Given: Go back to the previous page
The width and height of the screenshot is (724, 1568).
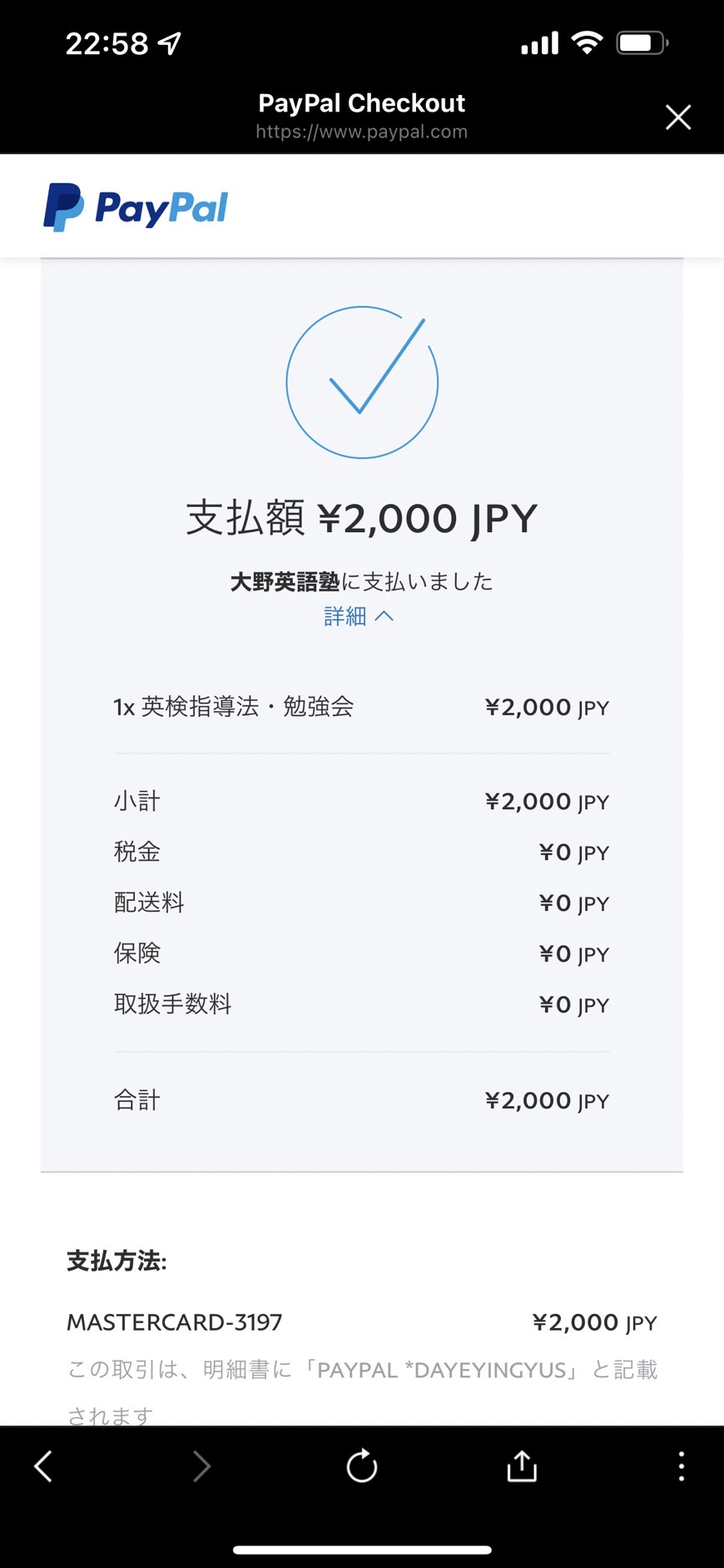Looking at the screenshot, I should click(x=43, y=1466).
